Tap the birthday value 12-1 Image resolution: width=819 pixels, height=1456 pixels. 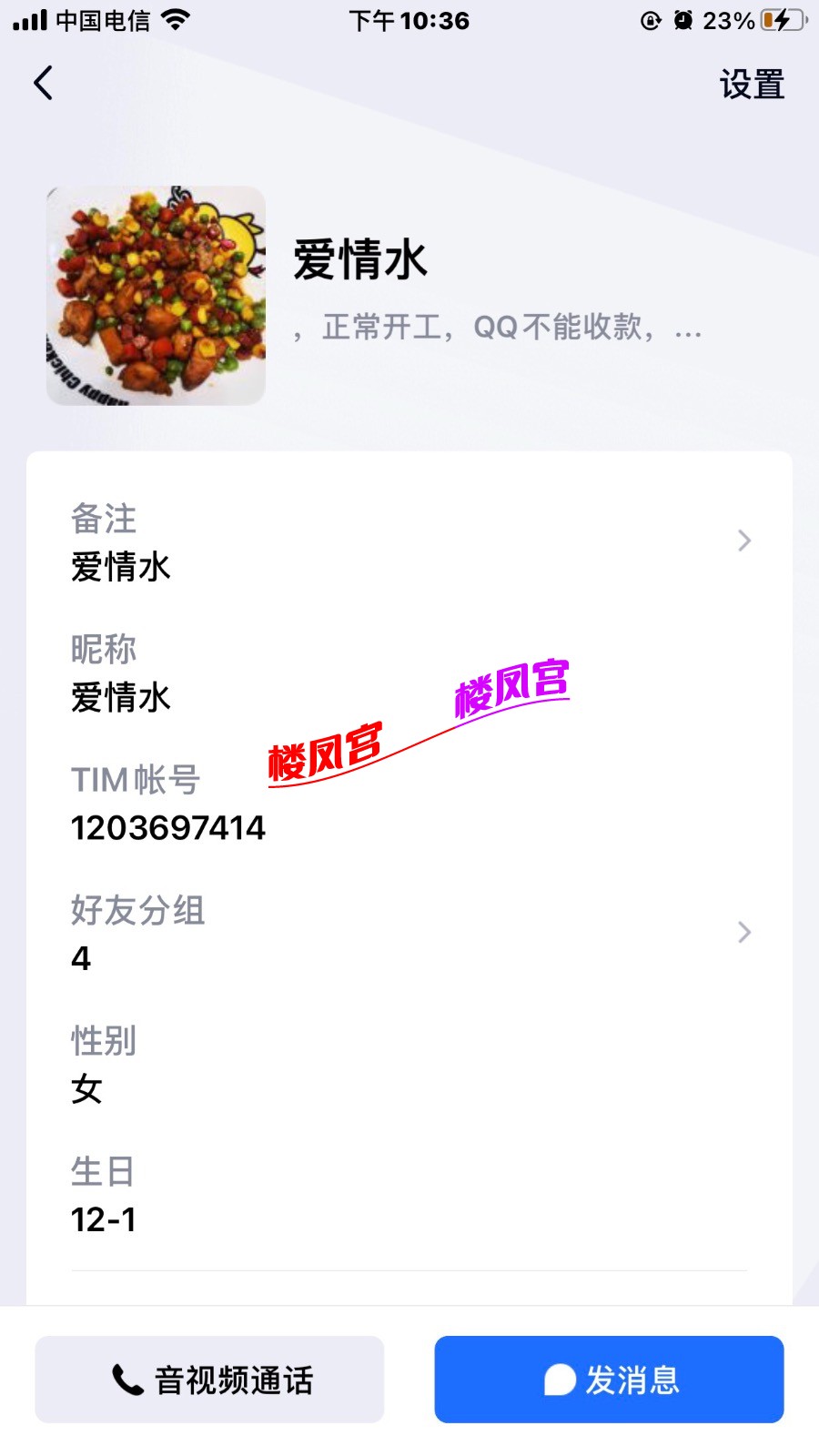coord(103,1220)
